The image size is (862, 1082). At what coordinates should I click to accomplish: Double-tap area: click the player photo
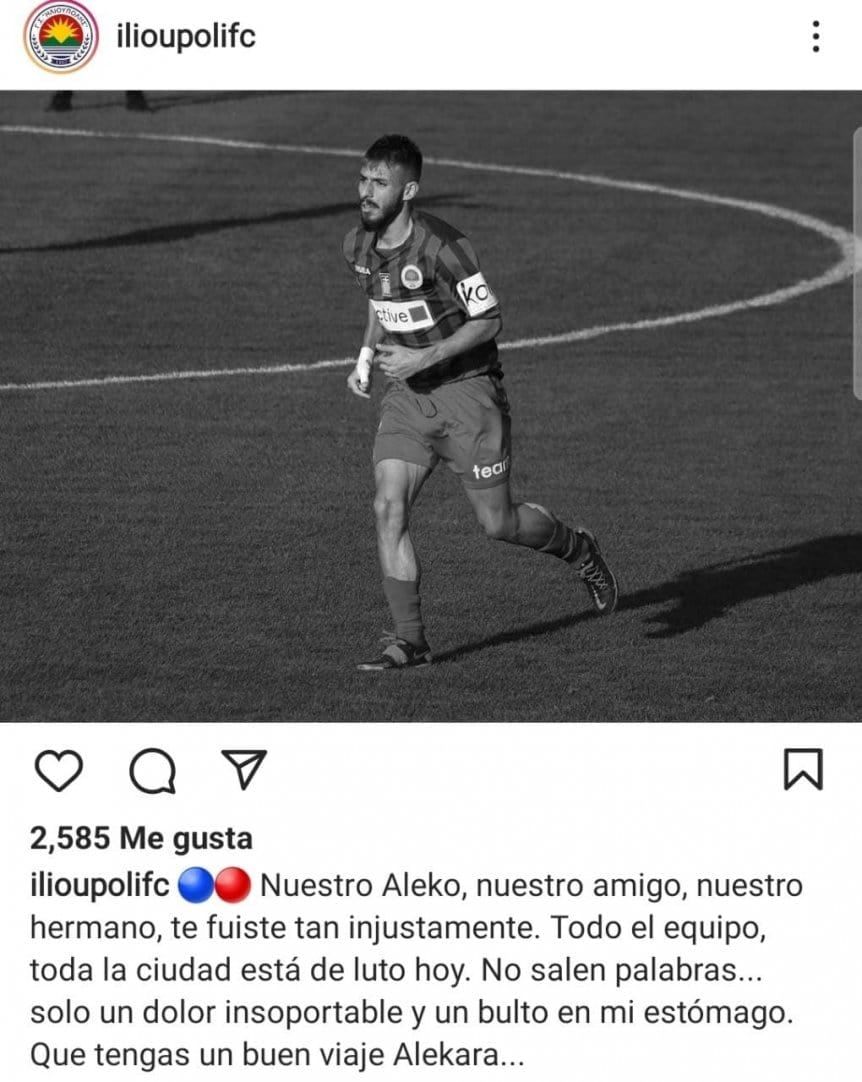pyautogui.click(x=430, y=400)
